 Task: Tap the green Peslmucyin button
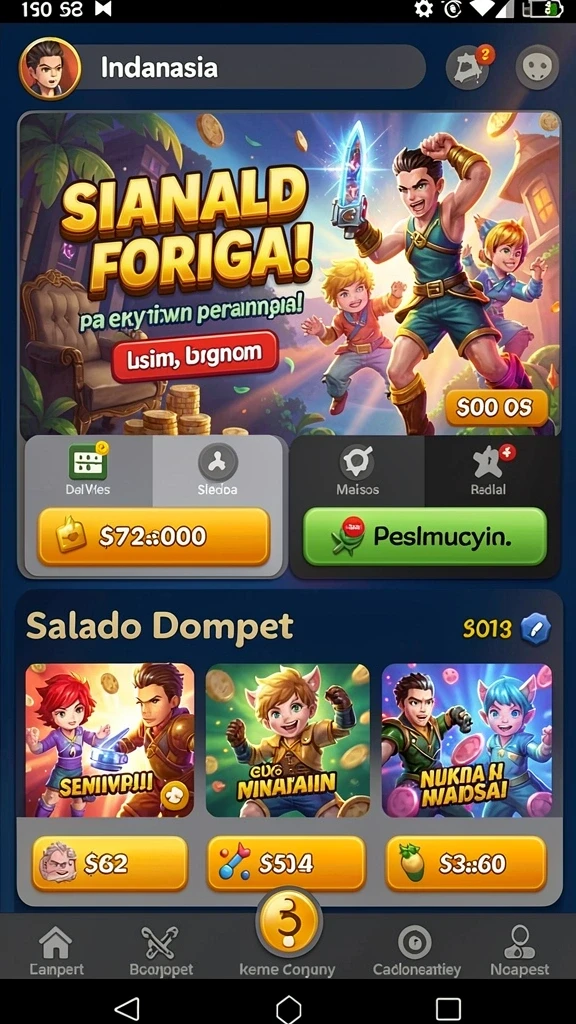pos(424,537)
